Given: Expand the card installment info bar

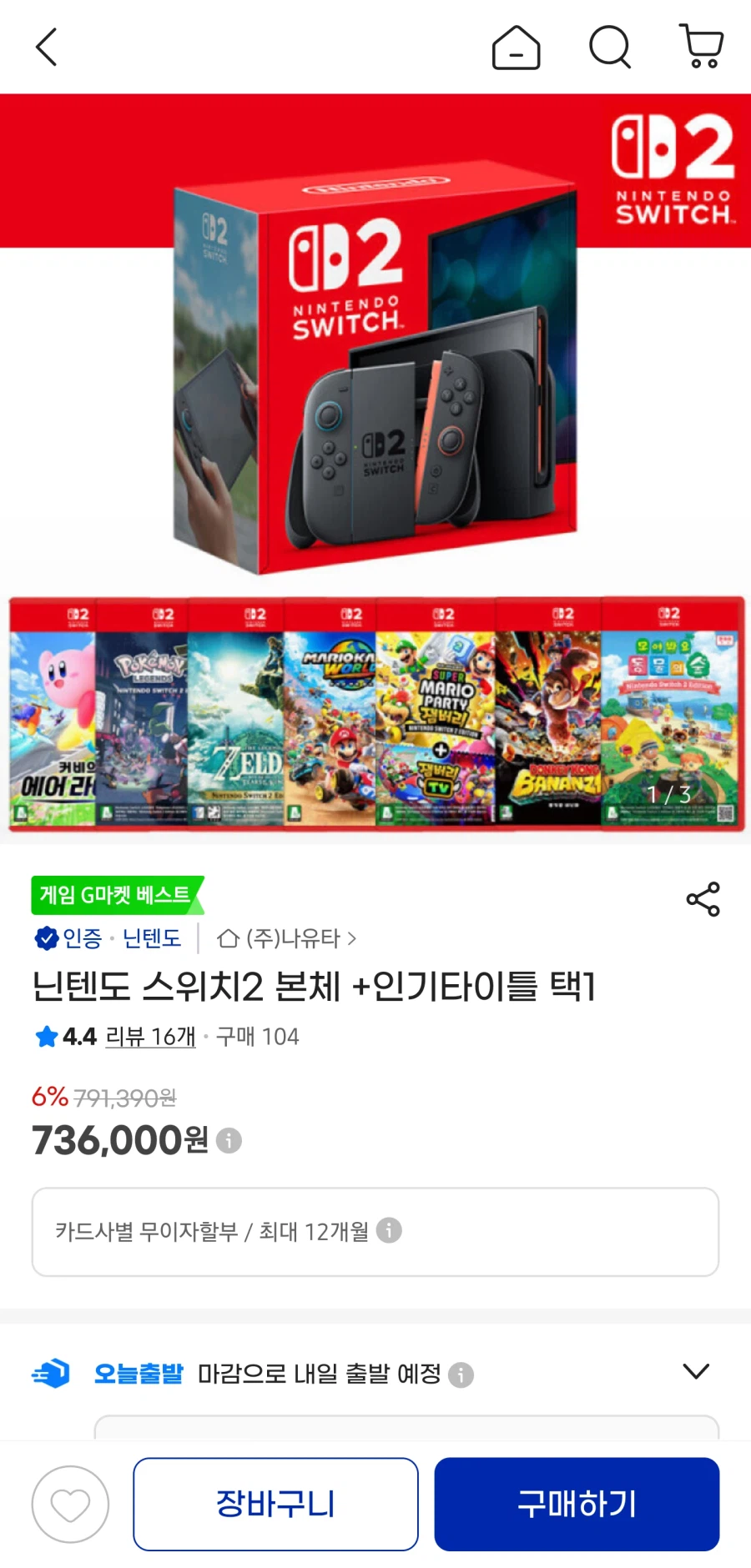Looking at the screenshot, I should [x=375, y=1232].
